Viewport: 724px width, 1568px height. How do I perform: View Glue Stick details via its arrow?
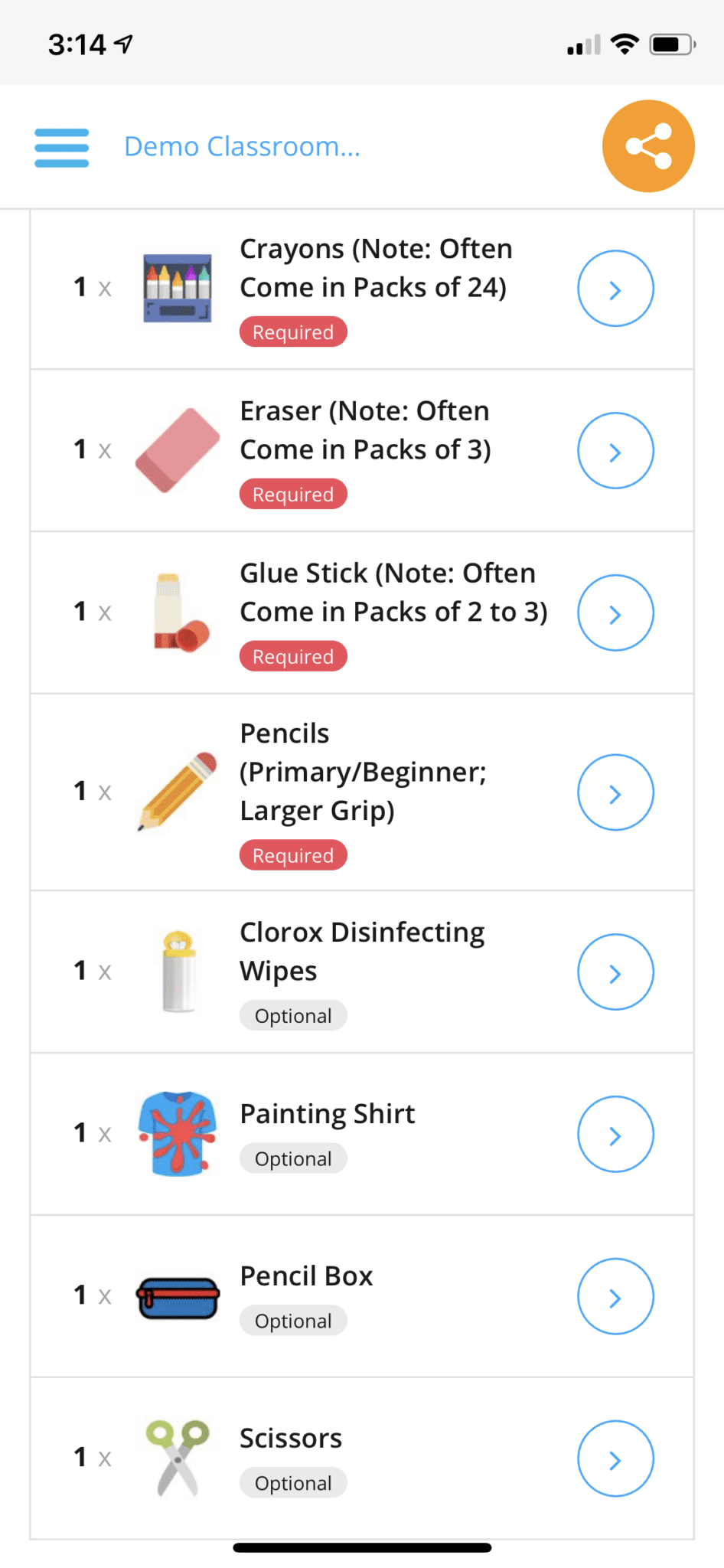click(615, 613)
